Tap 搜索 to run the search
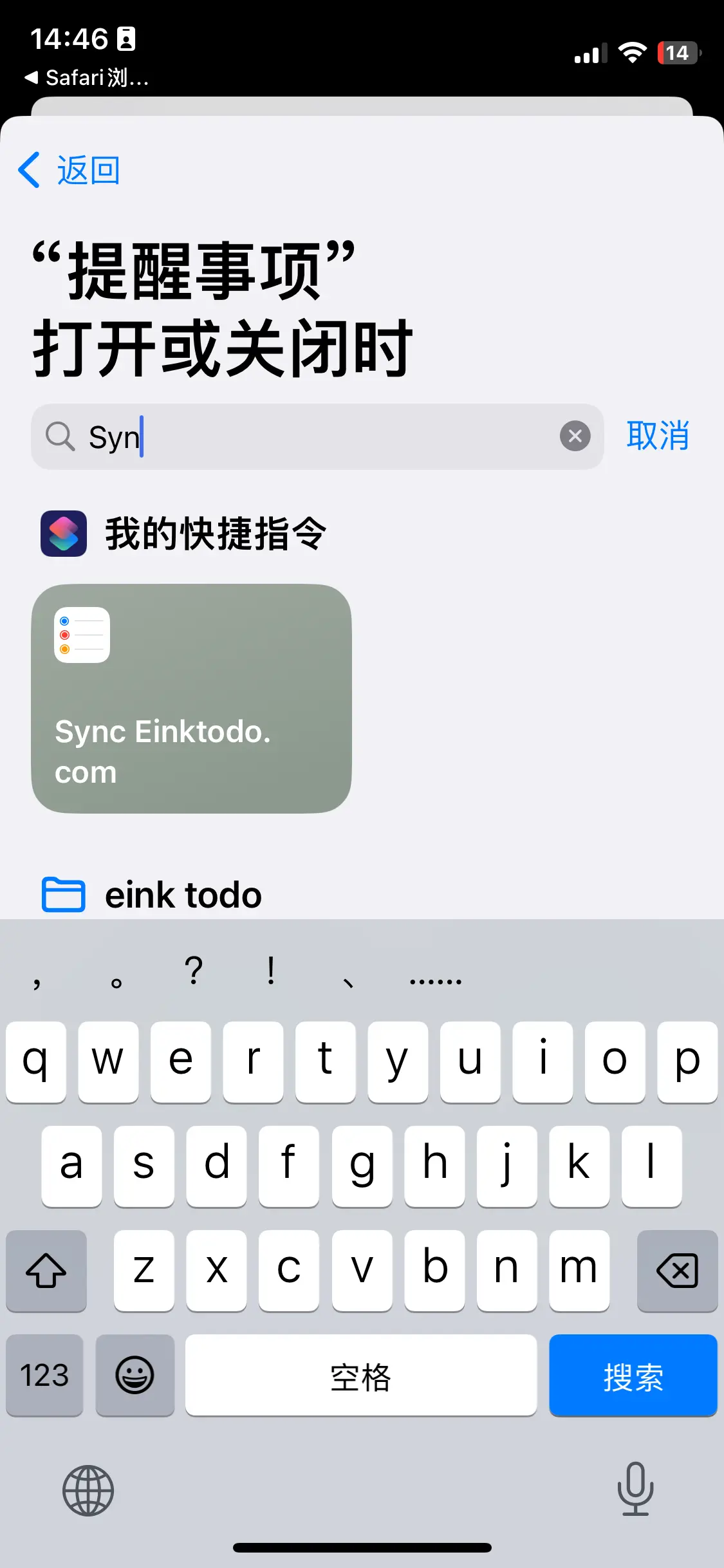724x1568 pixels. [x=633, y=1376]
